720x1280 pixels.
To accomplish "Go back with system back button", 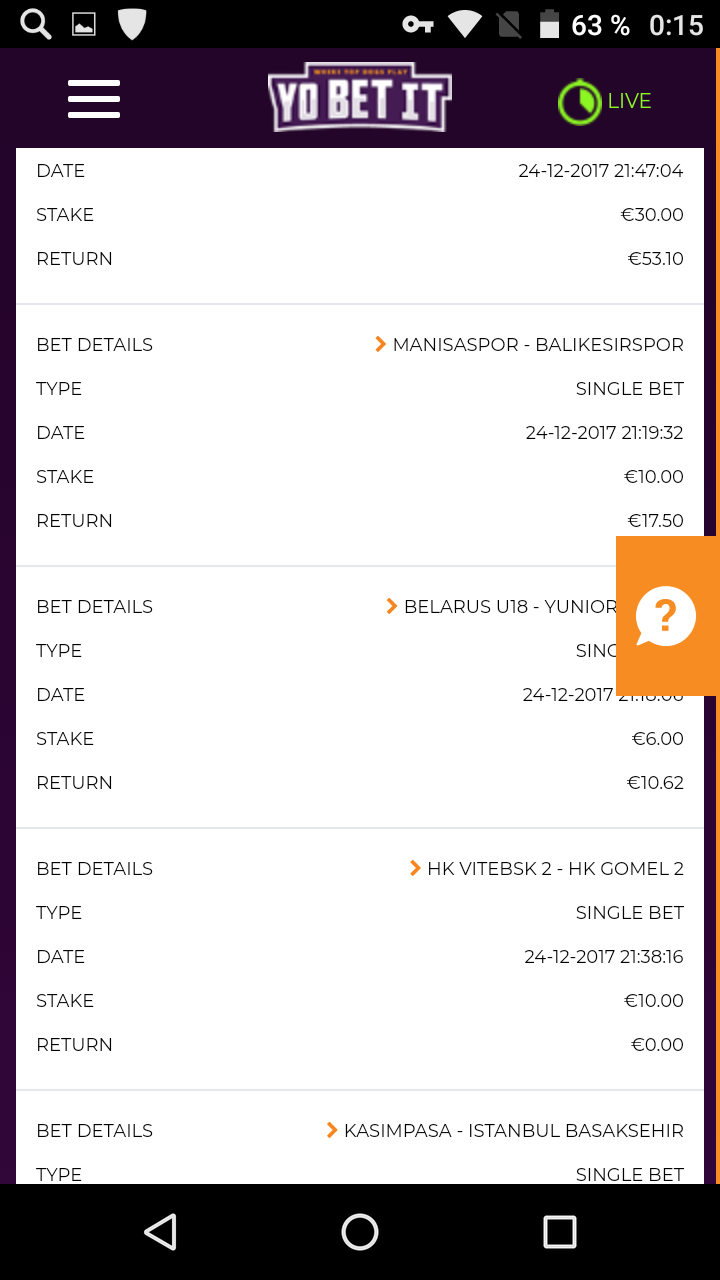I will click(x=160, y=1232).
